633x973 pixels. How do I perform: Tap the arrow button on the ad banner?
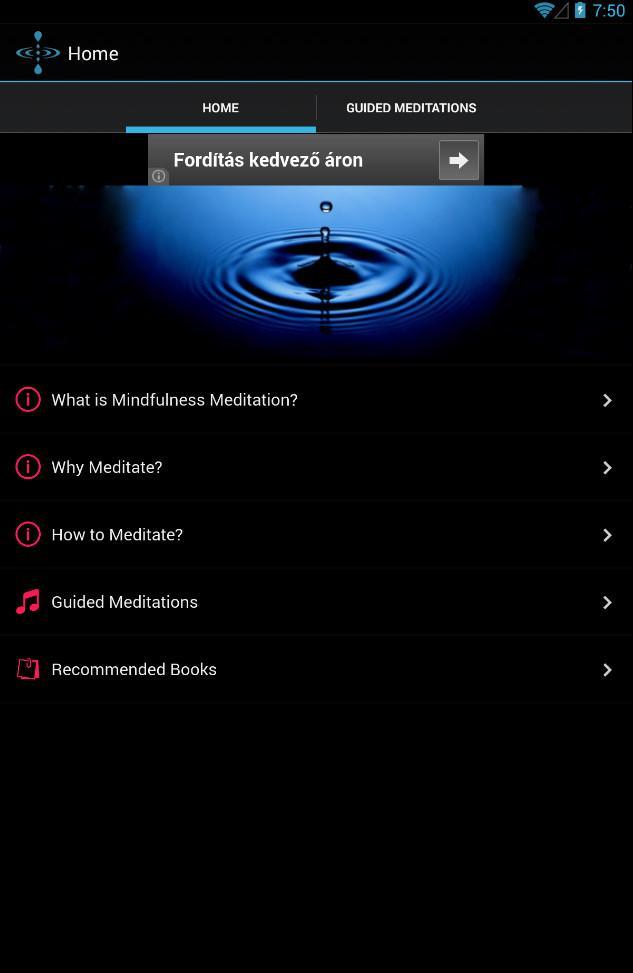coord(459,160)
